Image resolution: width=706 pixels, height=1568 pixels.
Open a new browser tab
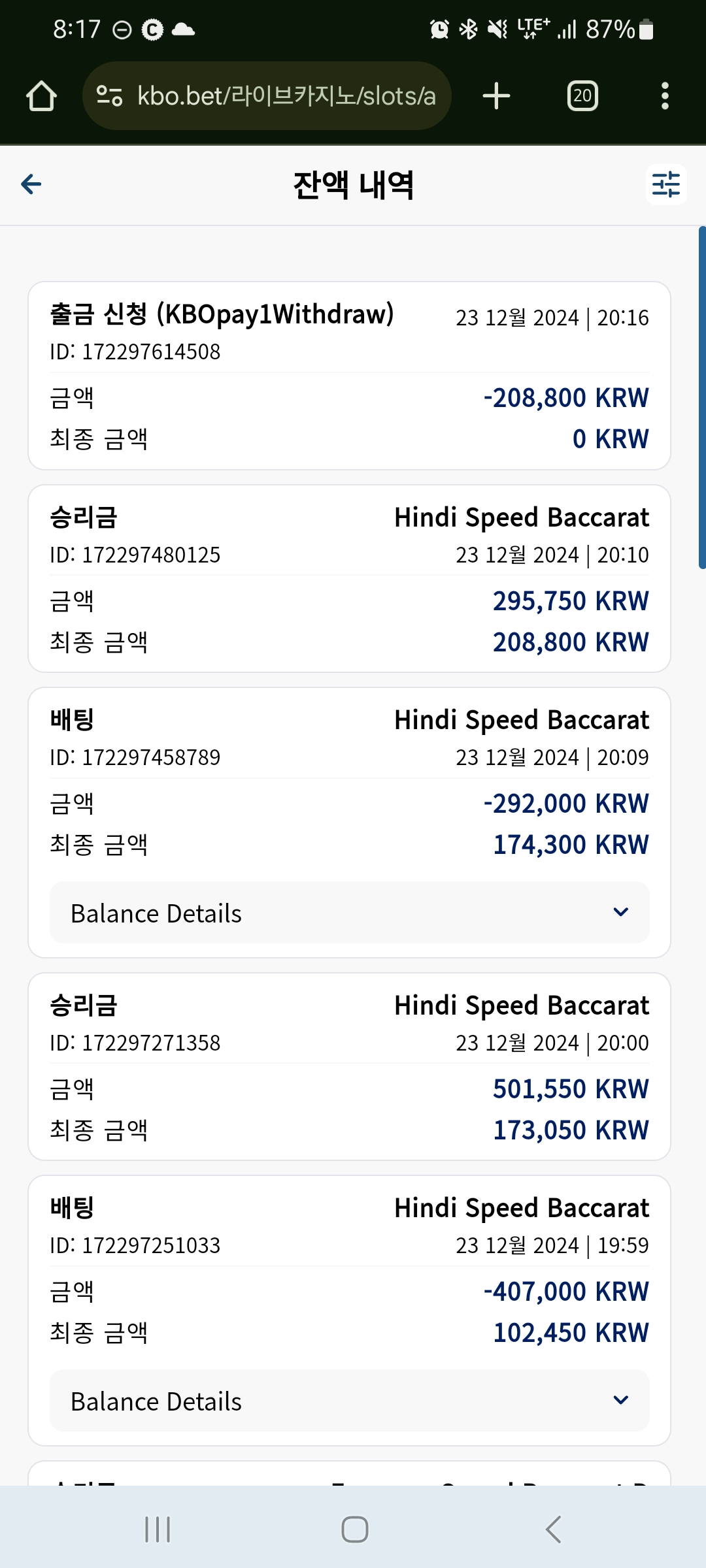click(x=496, y=96)
